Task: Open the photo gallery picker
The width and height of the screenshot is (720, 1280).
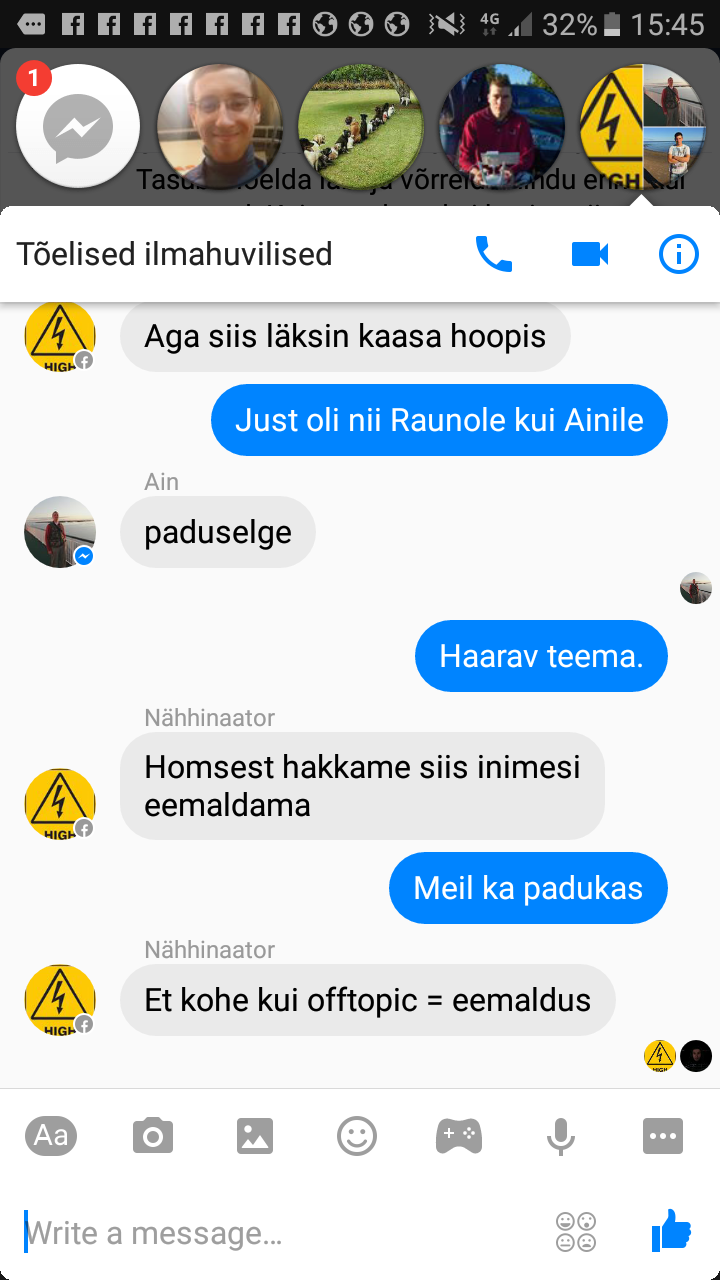Action: pyautogui.click(x=255, y=1136)
